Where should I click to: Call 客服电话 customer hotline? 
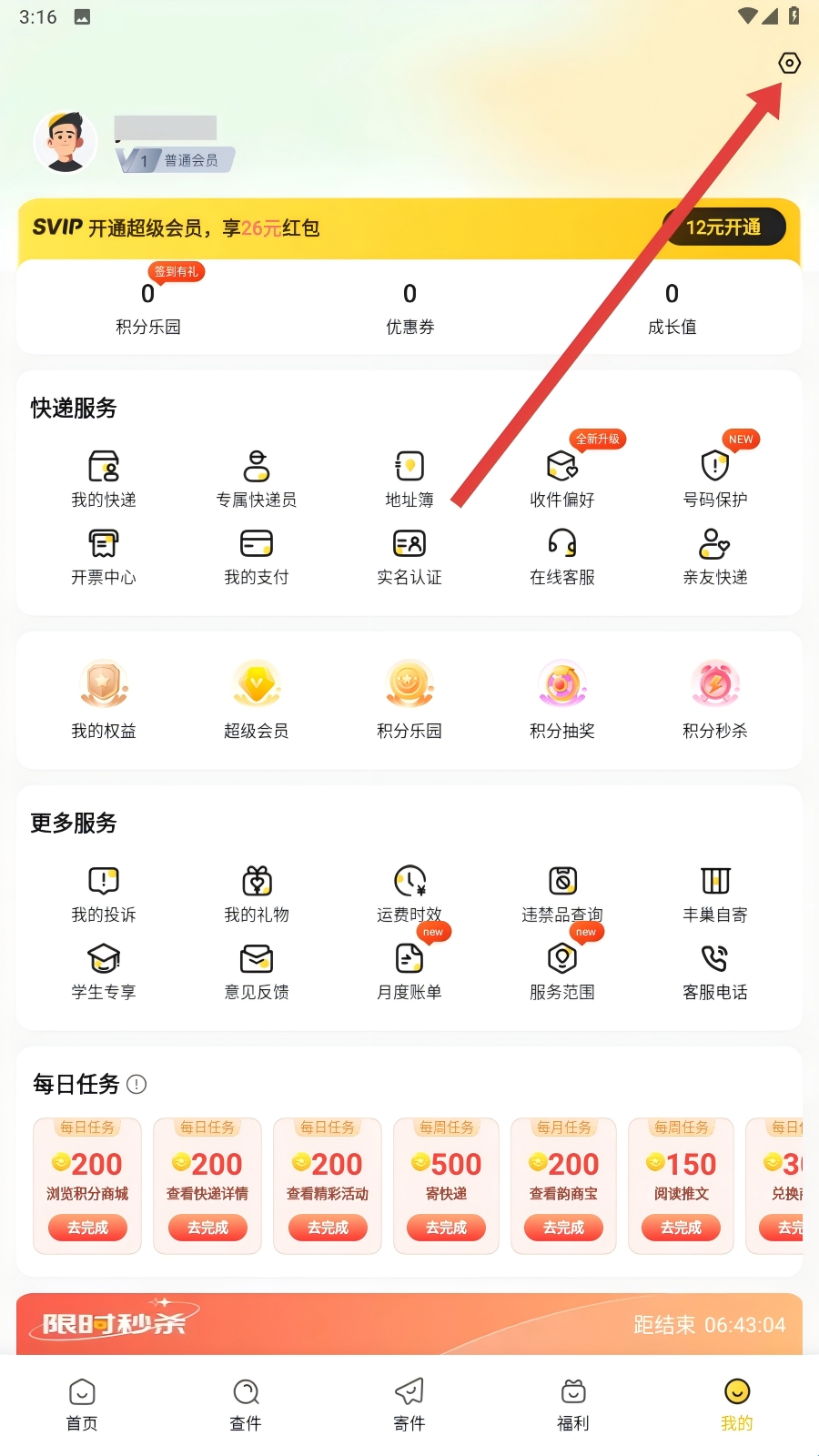click(715, 971)
